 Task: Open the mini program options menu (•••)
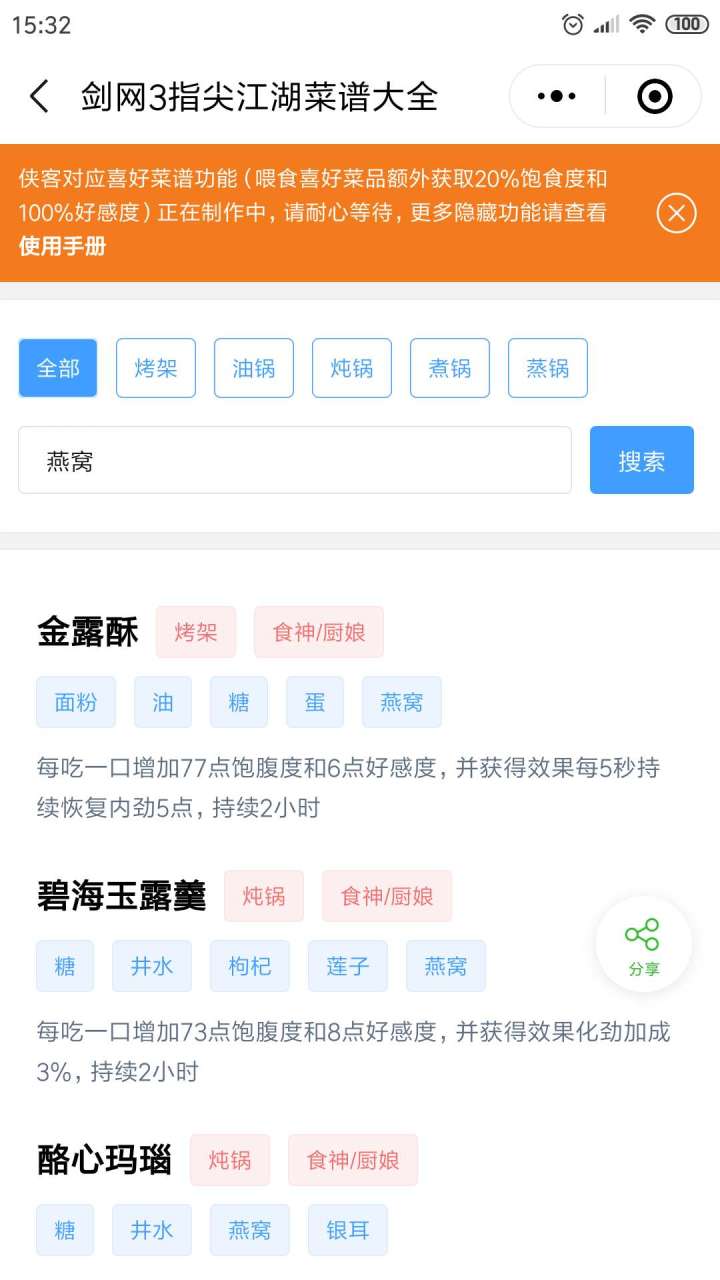click(x=556, y=96)
